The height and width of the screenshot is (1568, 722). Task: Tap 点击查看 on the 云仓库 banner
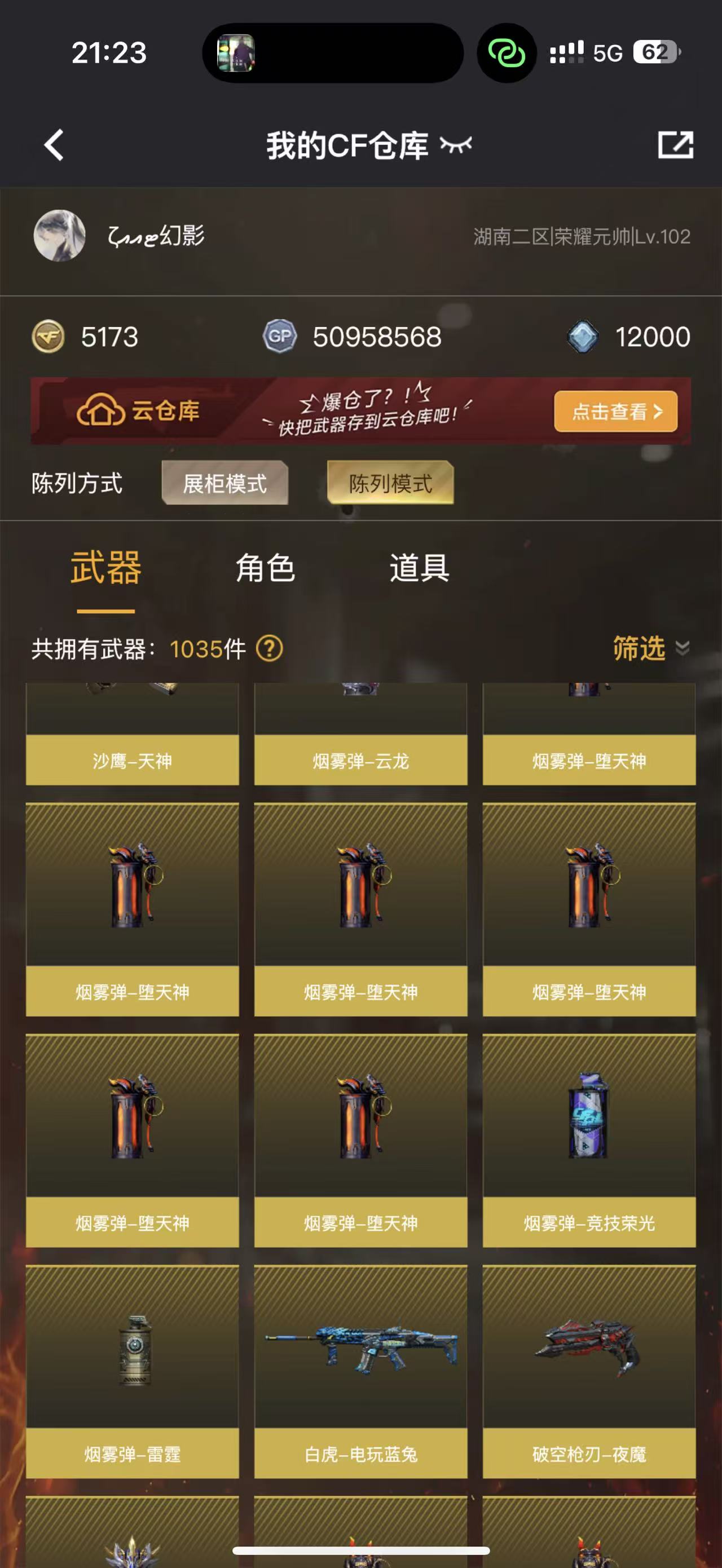[615, 412]
